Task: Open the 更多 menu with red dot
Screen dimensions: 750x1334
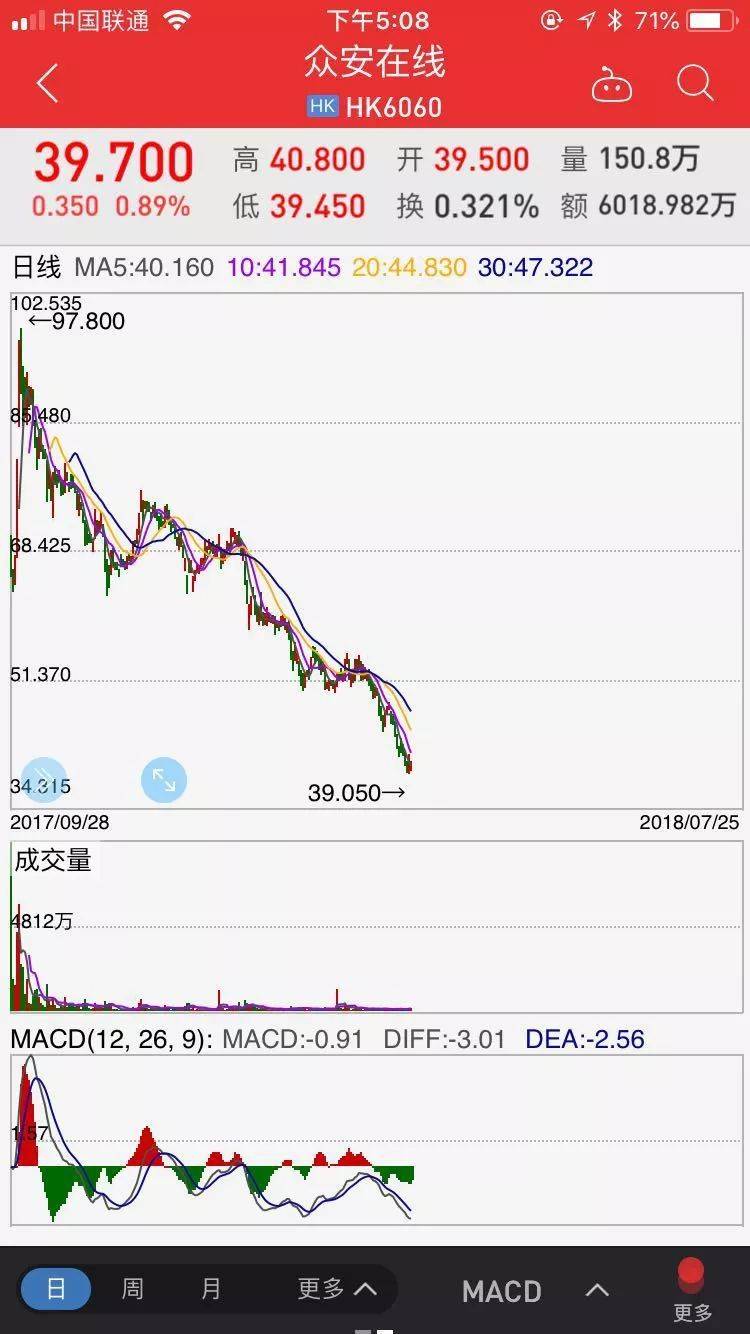Action: (x=692, y=1290)
